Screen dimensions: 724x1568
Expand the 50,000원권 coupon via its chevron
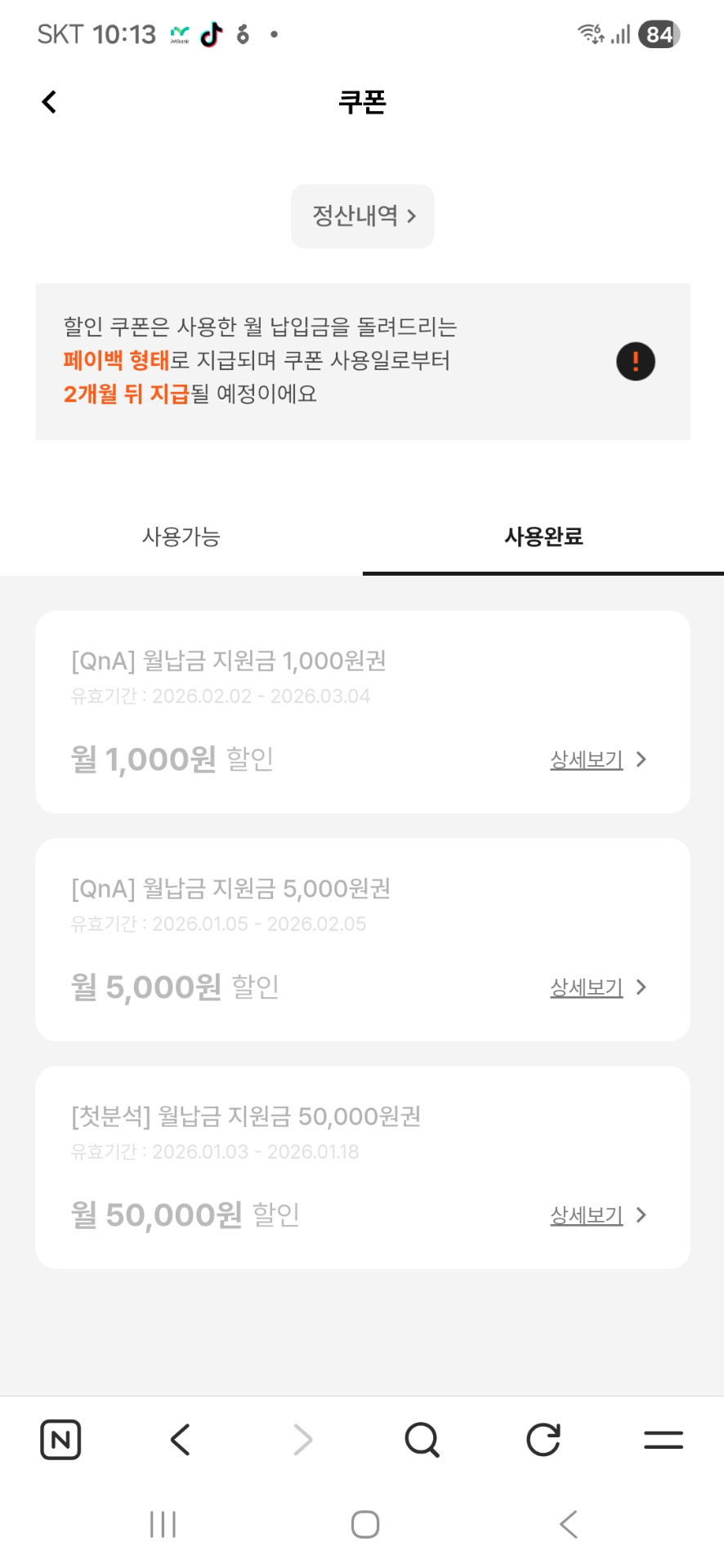pos(642,1214)
